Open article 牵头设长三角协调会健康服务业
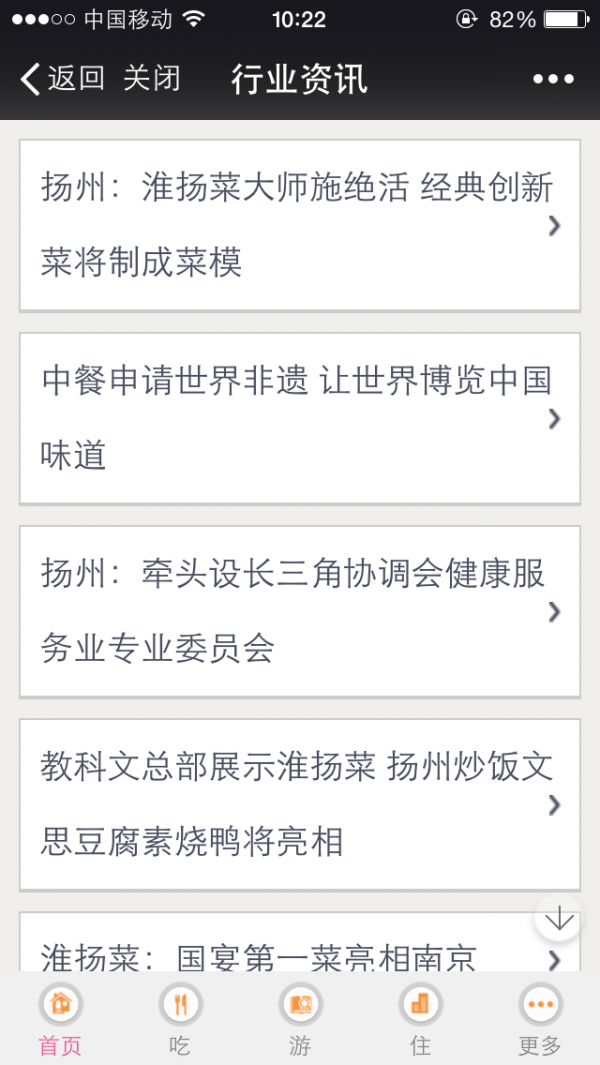This screenshot has width=600, height=1065. [x=299, y=611]
